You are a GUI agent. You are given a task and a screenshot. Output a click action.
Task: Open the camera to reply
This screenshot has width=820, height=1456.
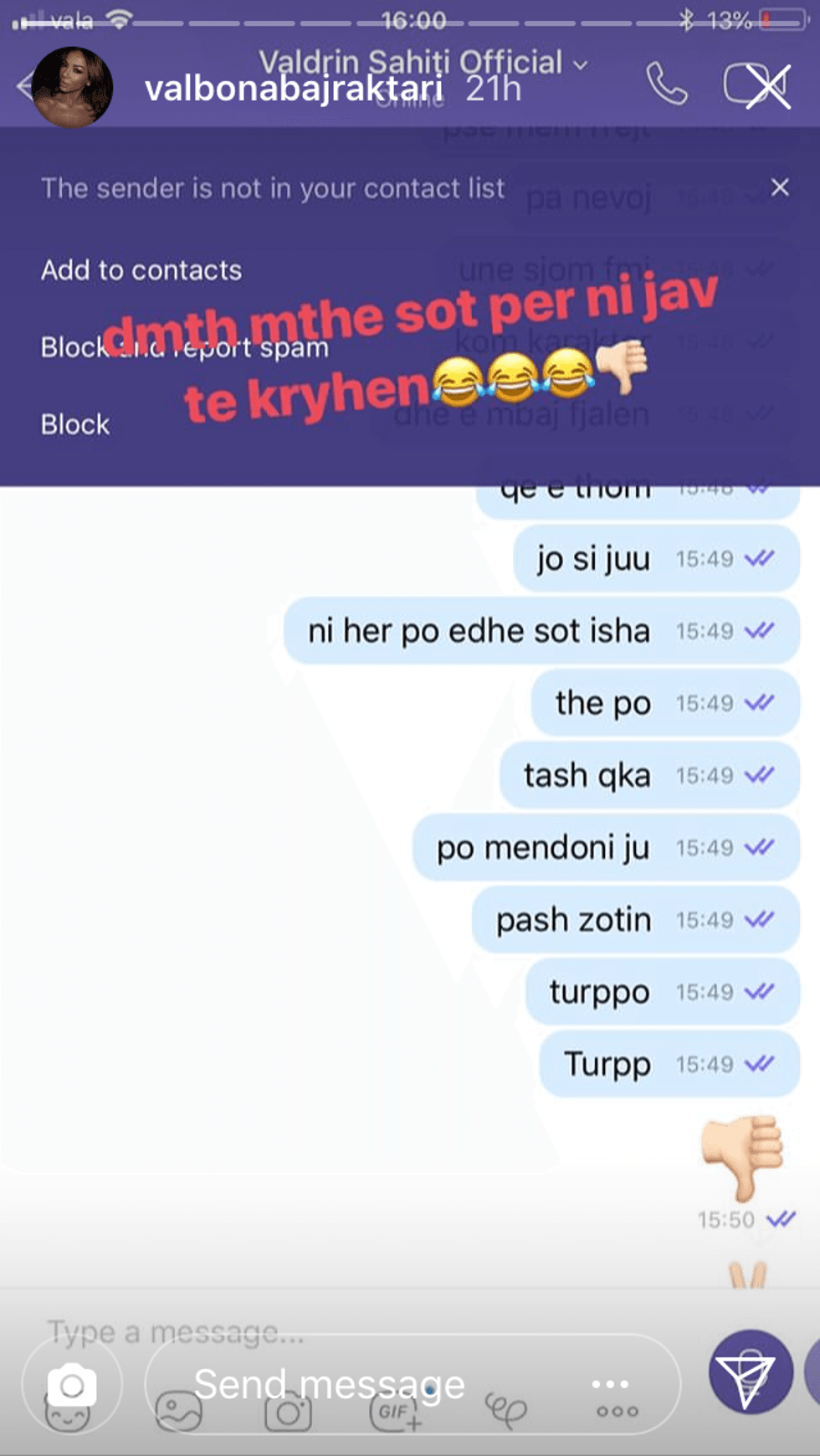pyautogui.click(x=72, y=1385)
